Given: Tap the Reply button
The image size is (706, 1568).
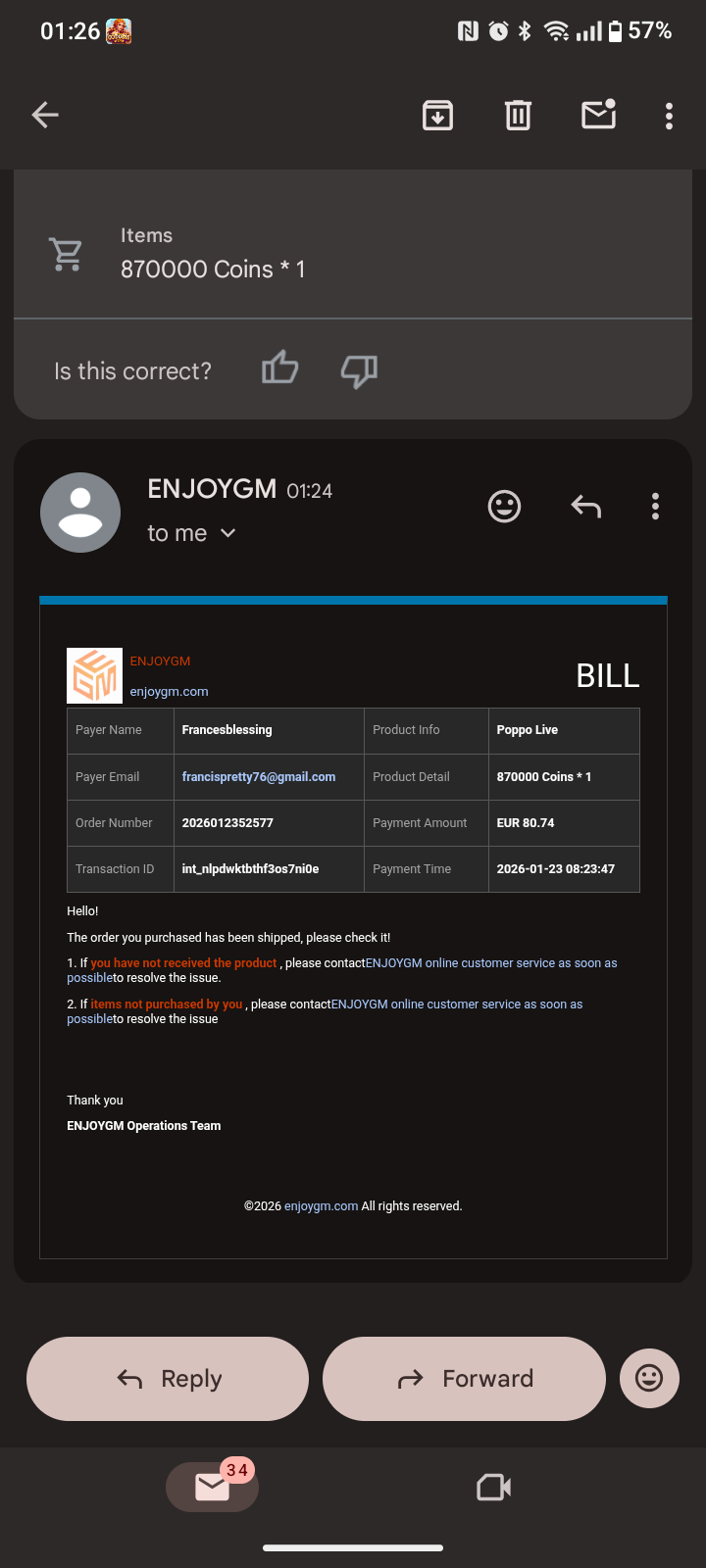Looking at the screenshot, I should pos(168,1379).
